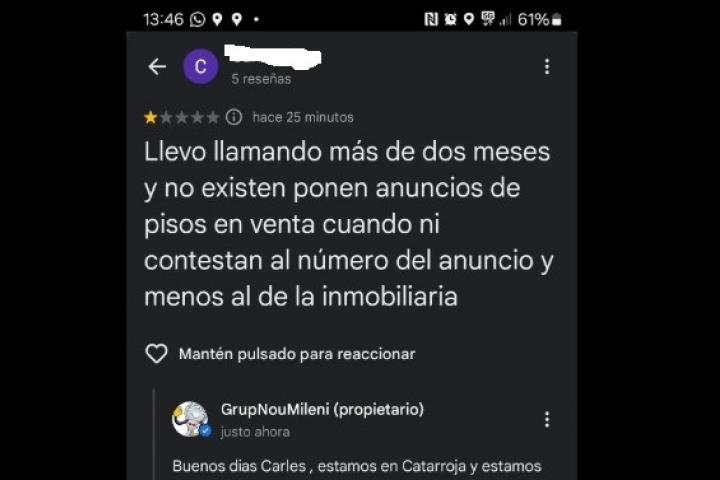Open the GrupNouMileni owner profile picture
This screenshot has width=720, height=480.
coord(190,420)
